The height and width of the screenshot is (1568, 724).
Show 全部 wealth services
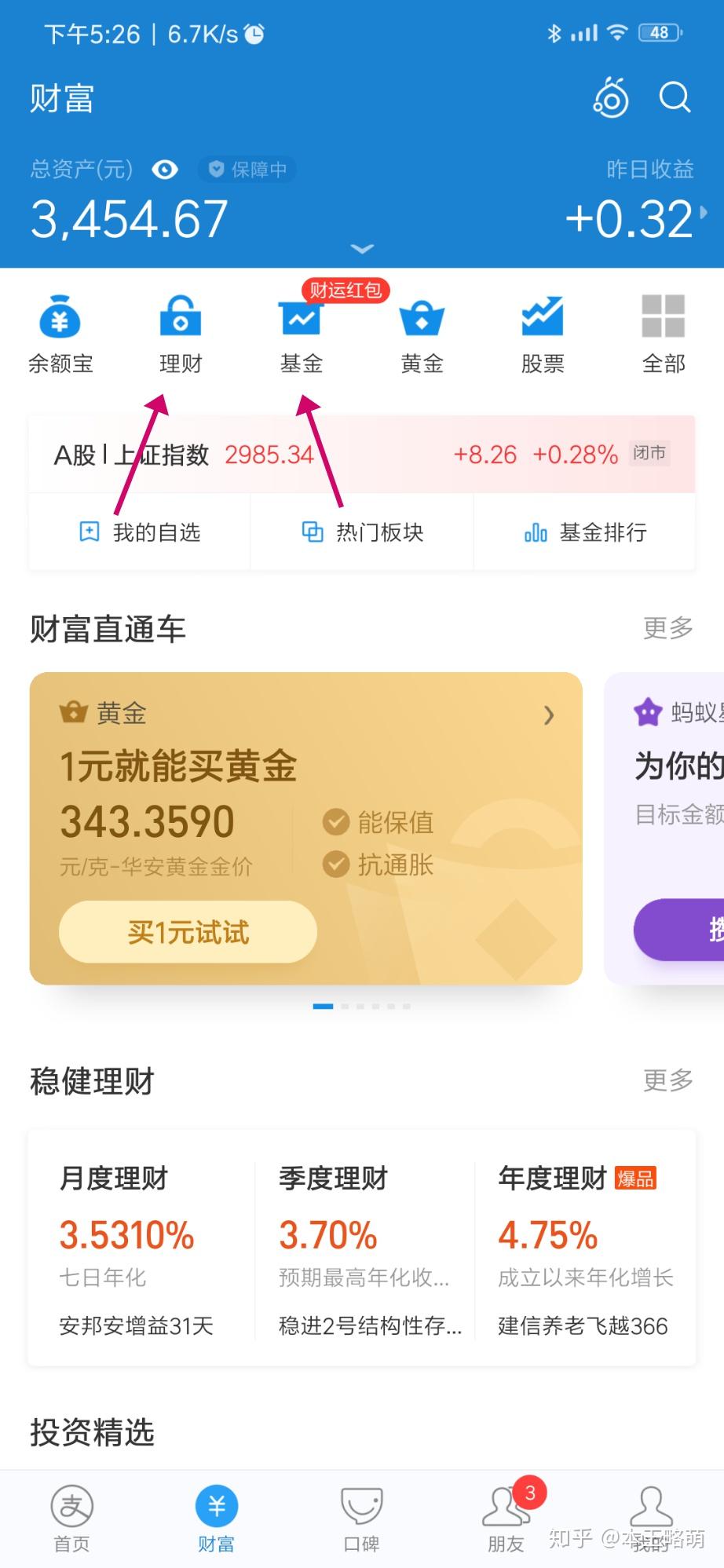664,334
